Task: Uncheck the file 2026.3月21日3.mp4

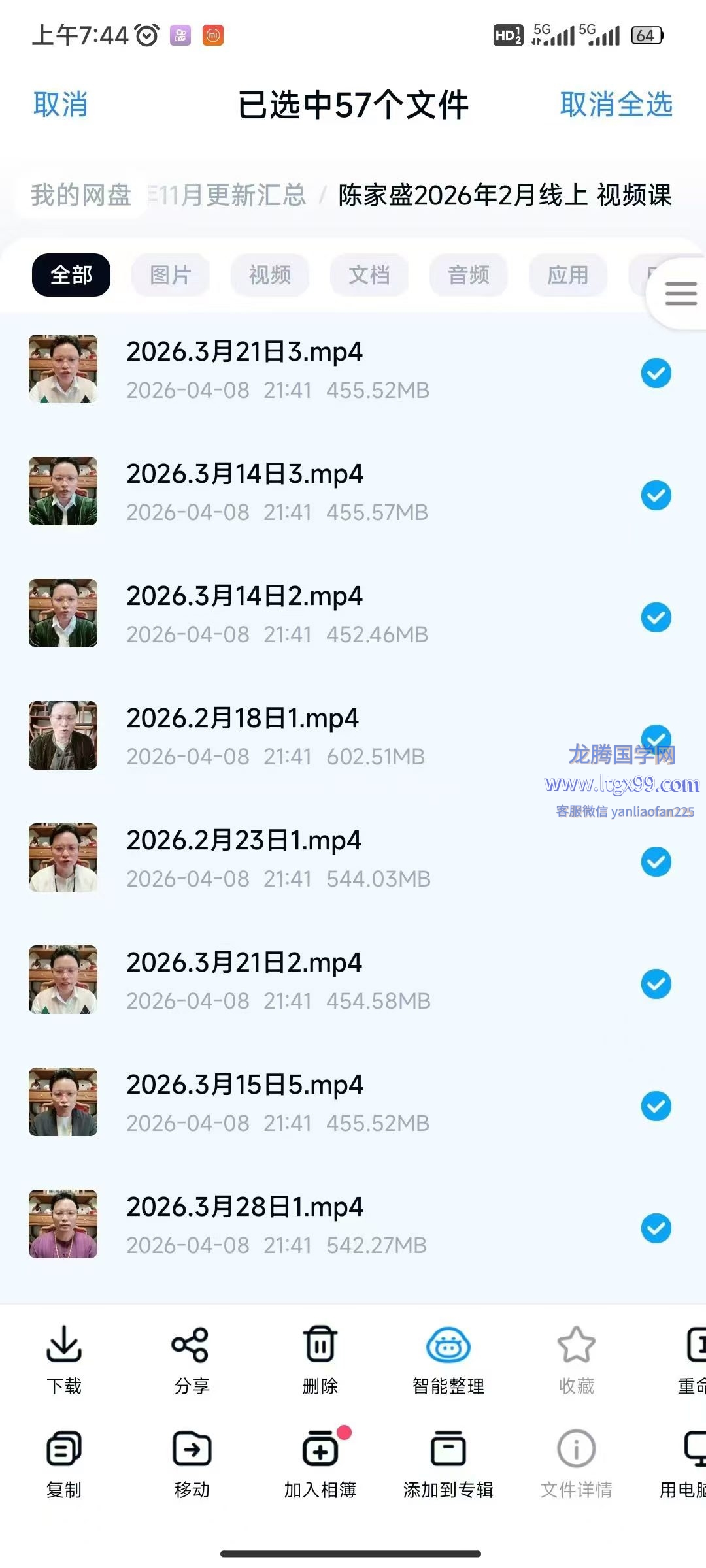Action: (x=656, y=373)
